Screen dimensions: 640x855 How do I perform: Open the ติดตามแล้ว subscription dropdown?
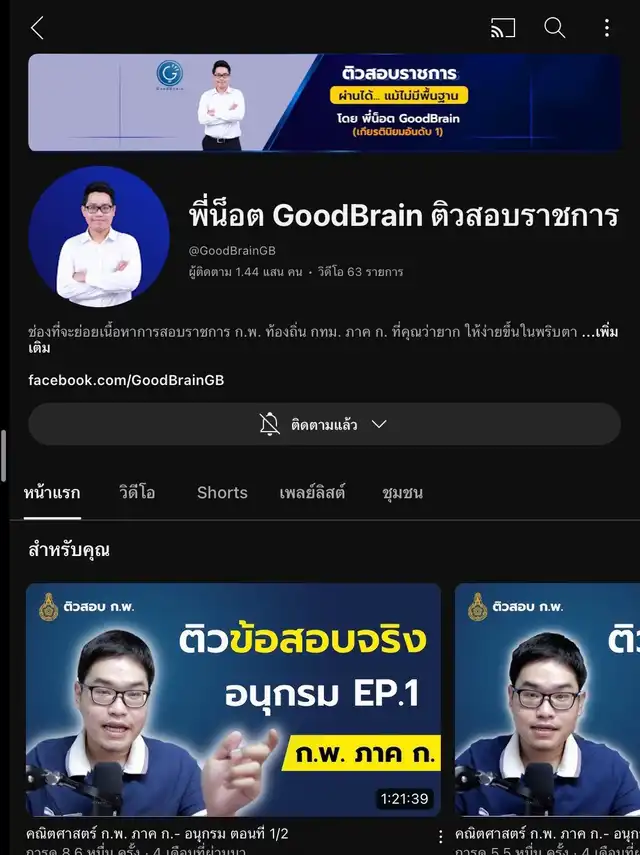[x=324, y=424]
